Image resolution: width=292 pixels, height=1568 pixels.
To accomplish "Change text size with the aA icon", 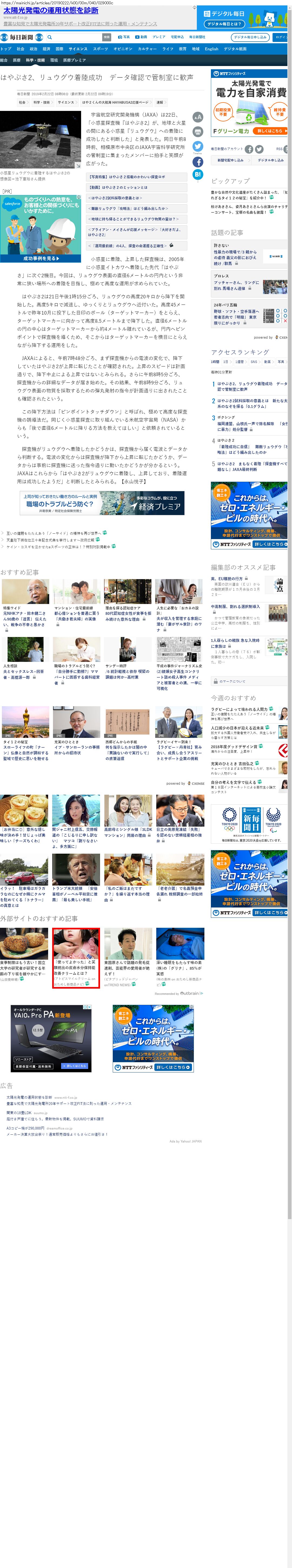I will (x=198, y=117).
